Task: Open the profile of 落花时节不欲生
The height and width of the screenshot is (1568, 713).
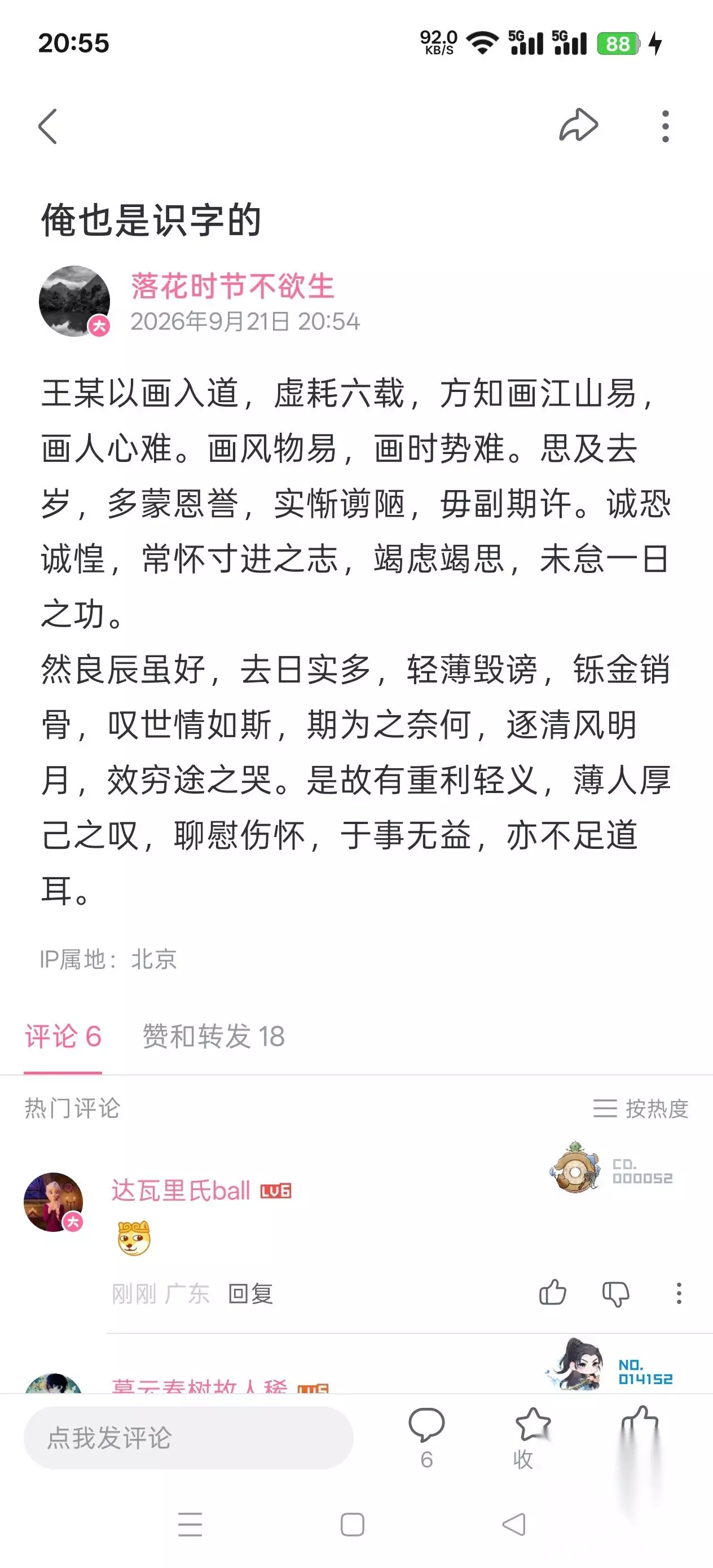Action: click(x=232, y=286)
